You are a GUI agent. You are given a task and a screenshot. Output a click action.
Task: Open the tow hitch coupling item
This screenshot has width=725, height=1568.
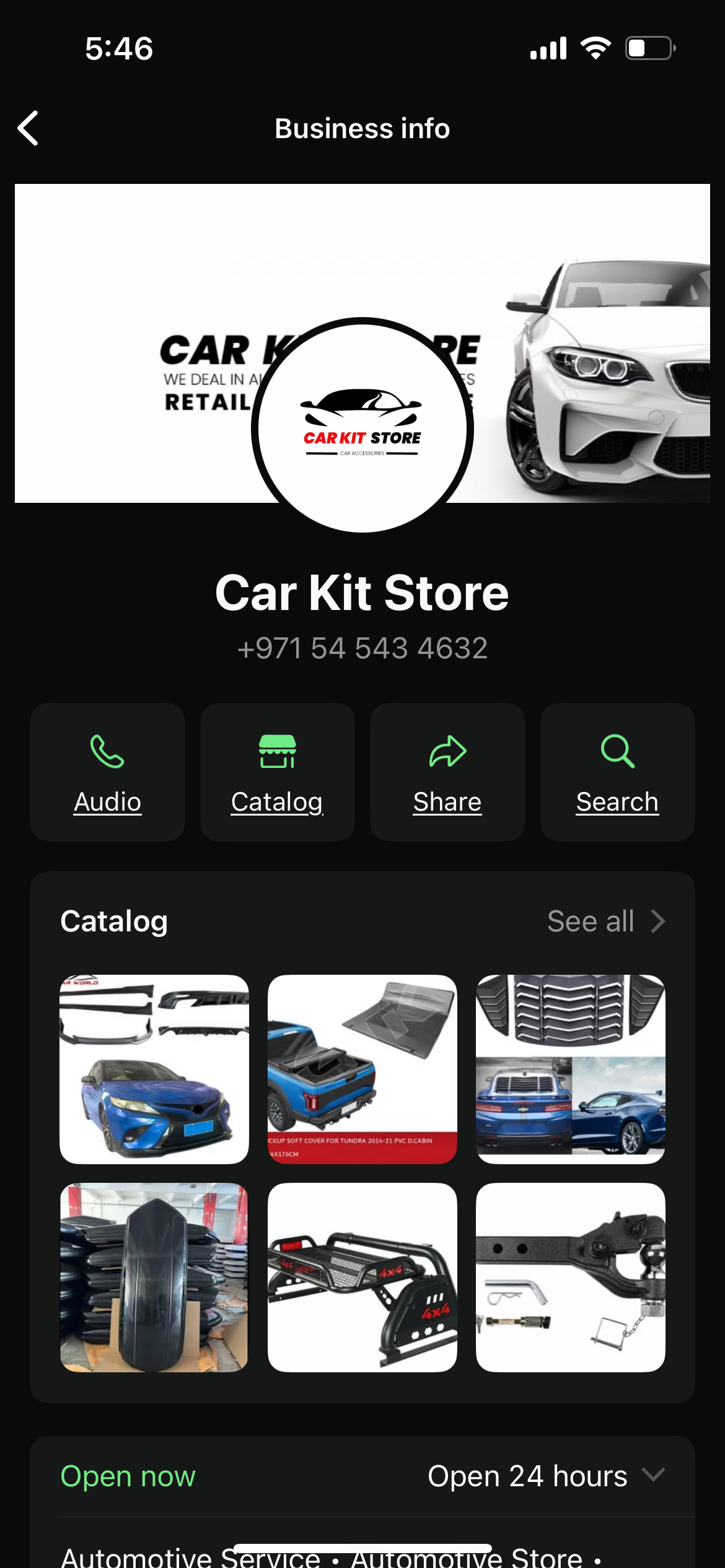coord(570,1278)
